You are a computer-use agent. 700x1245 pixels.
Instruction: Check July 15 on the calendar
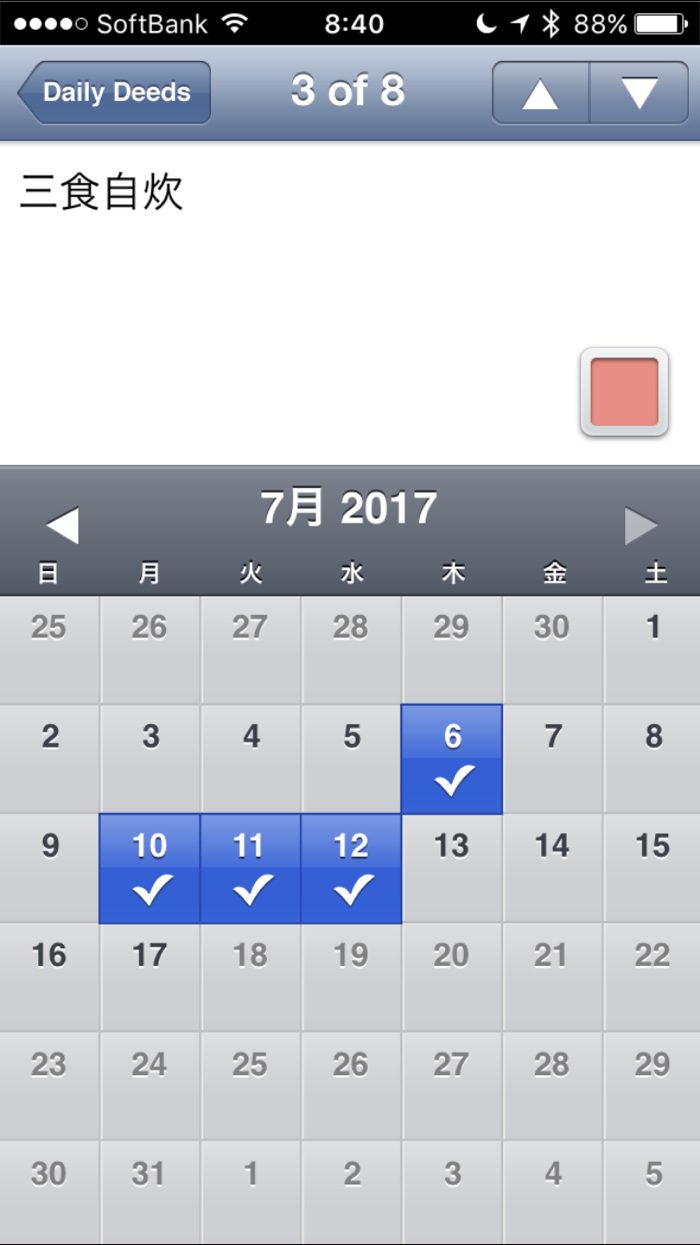[x=652, y=868]
